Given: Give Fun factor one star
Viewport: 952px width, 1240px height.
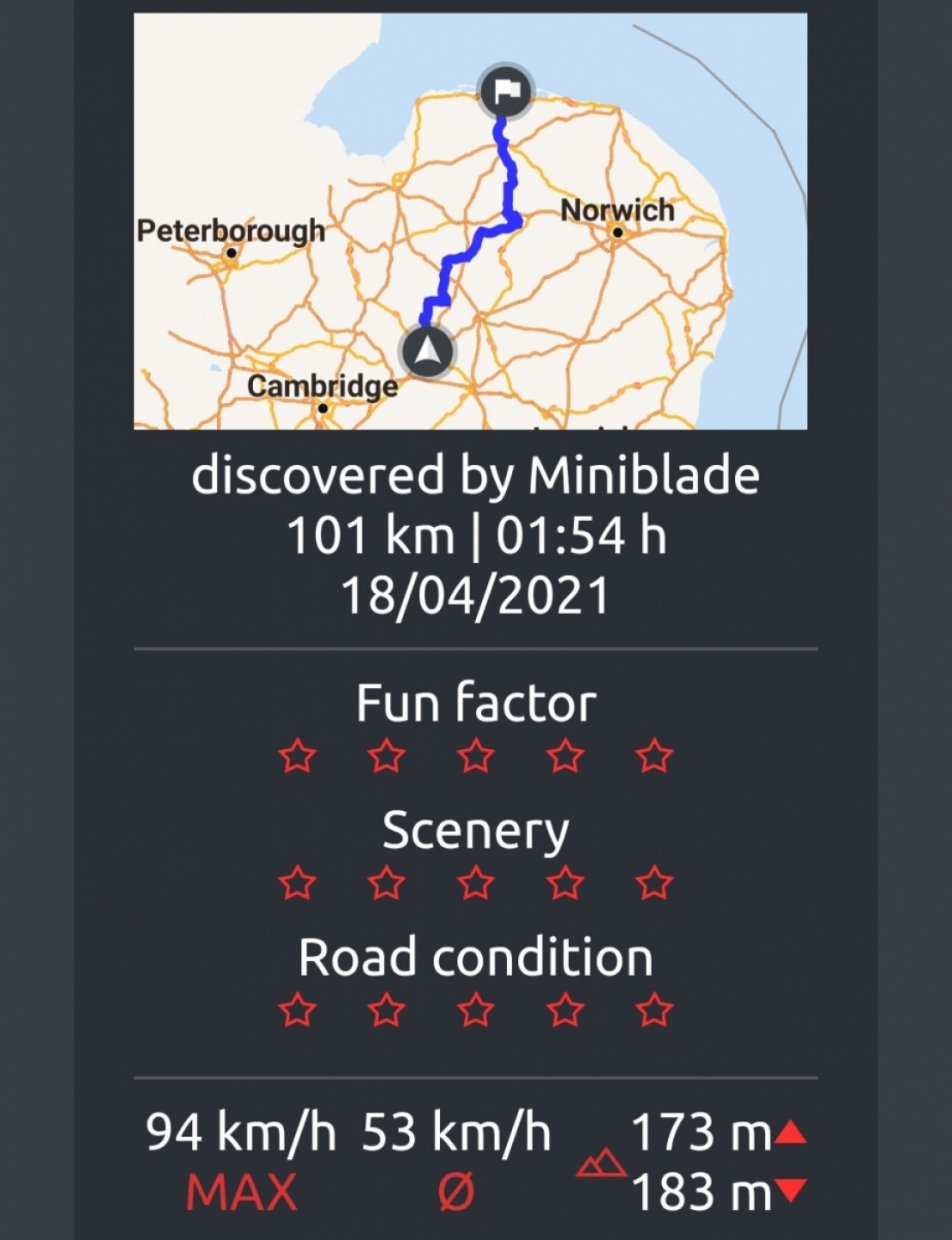Looking at the screenshot, I should point(298,756).
